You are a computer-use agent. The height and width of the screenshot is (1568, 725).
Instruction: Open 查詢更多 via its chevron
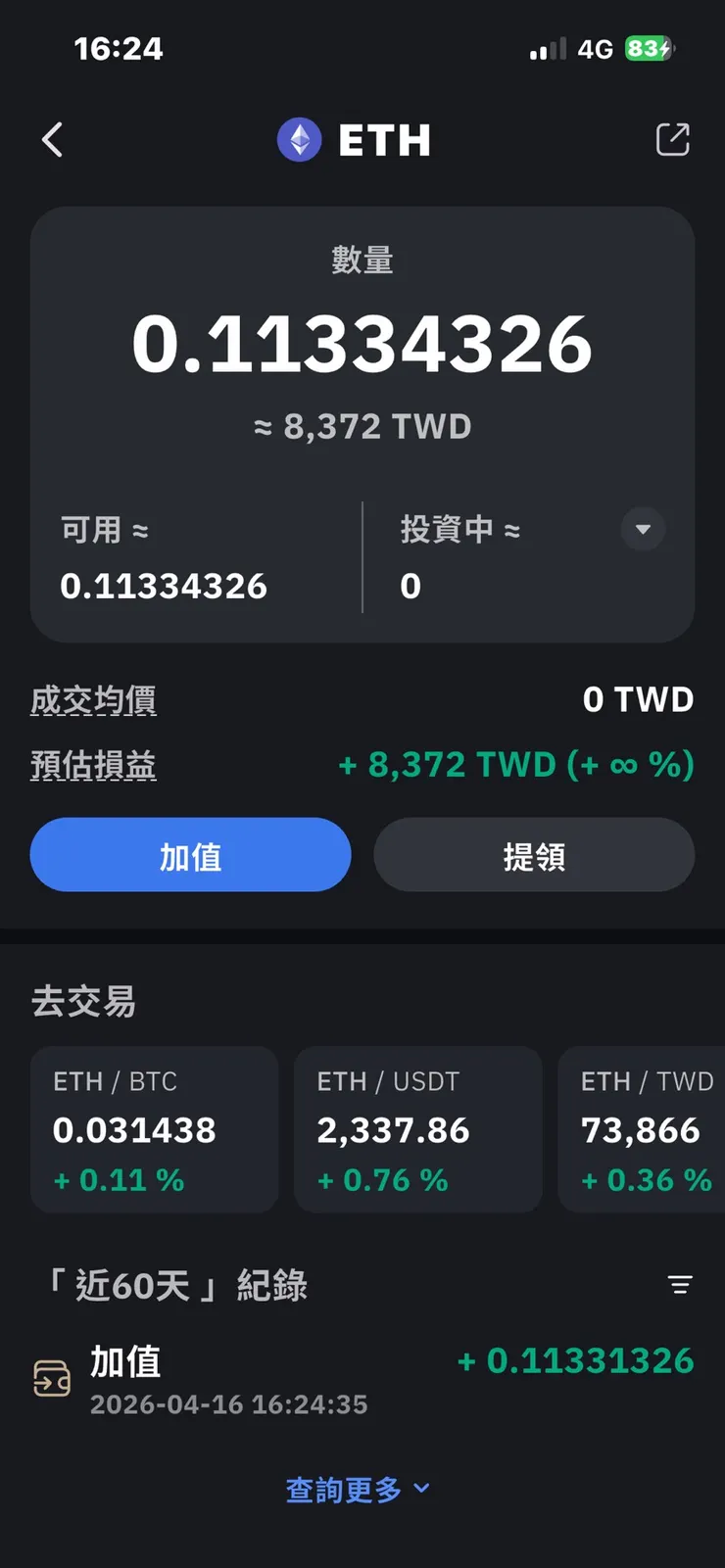click(422, 1489)
